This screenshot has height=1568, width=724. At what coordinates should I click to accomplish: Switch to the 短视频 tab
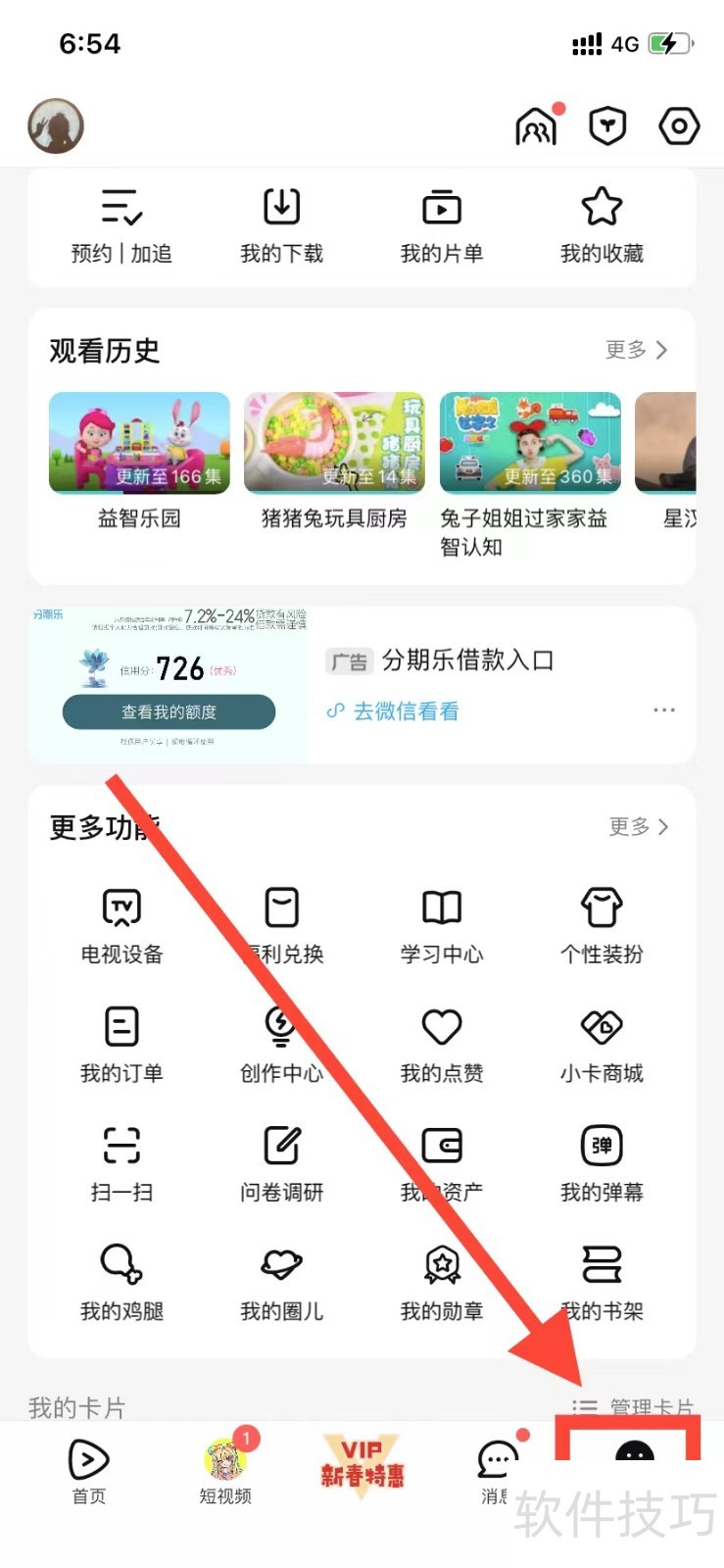225,1470
